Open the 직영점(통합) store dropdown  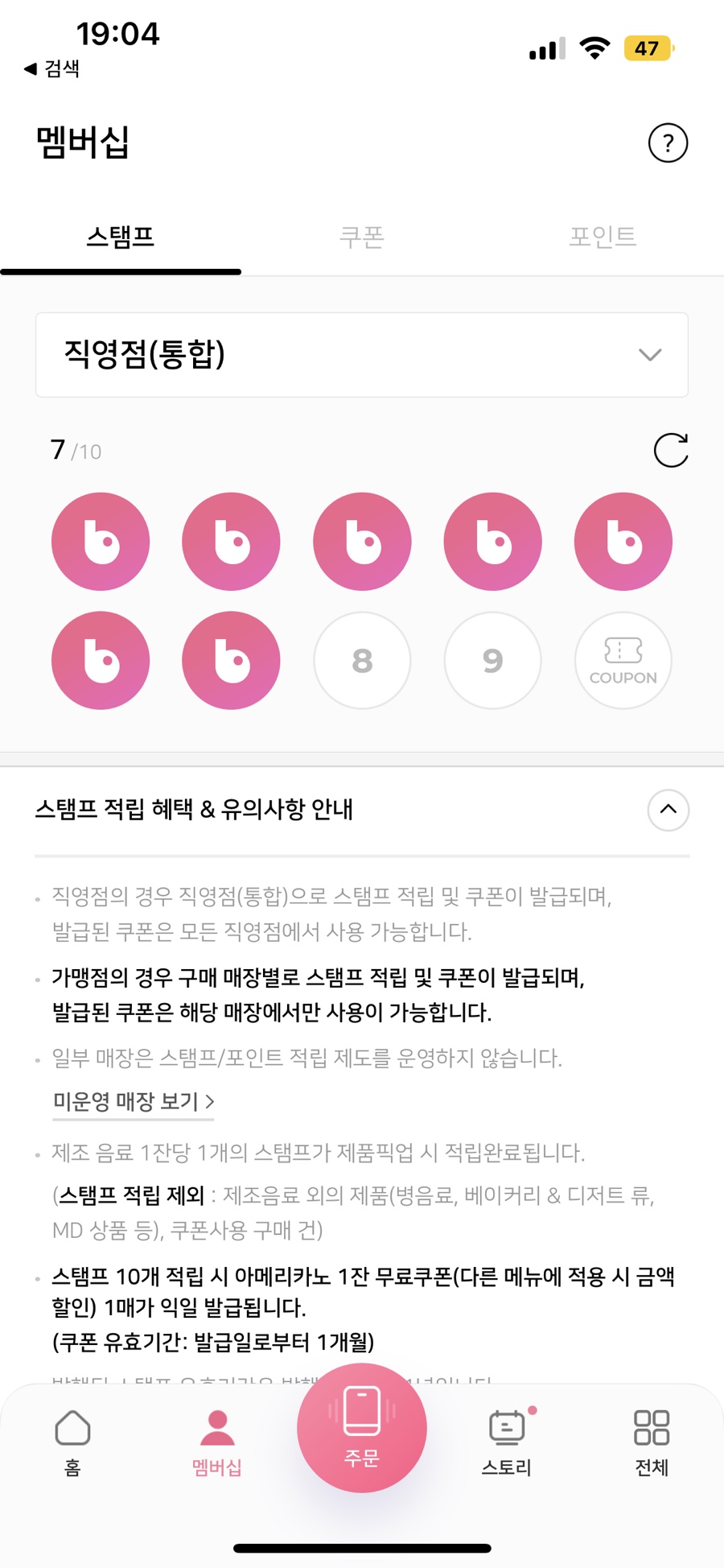point(362,355)
